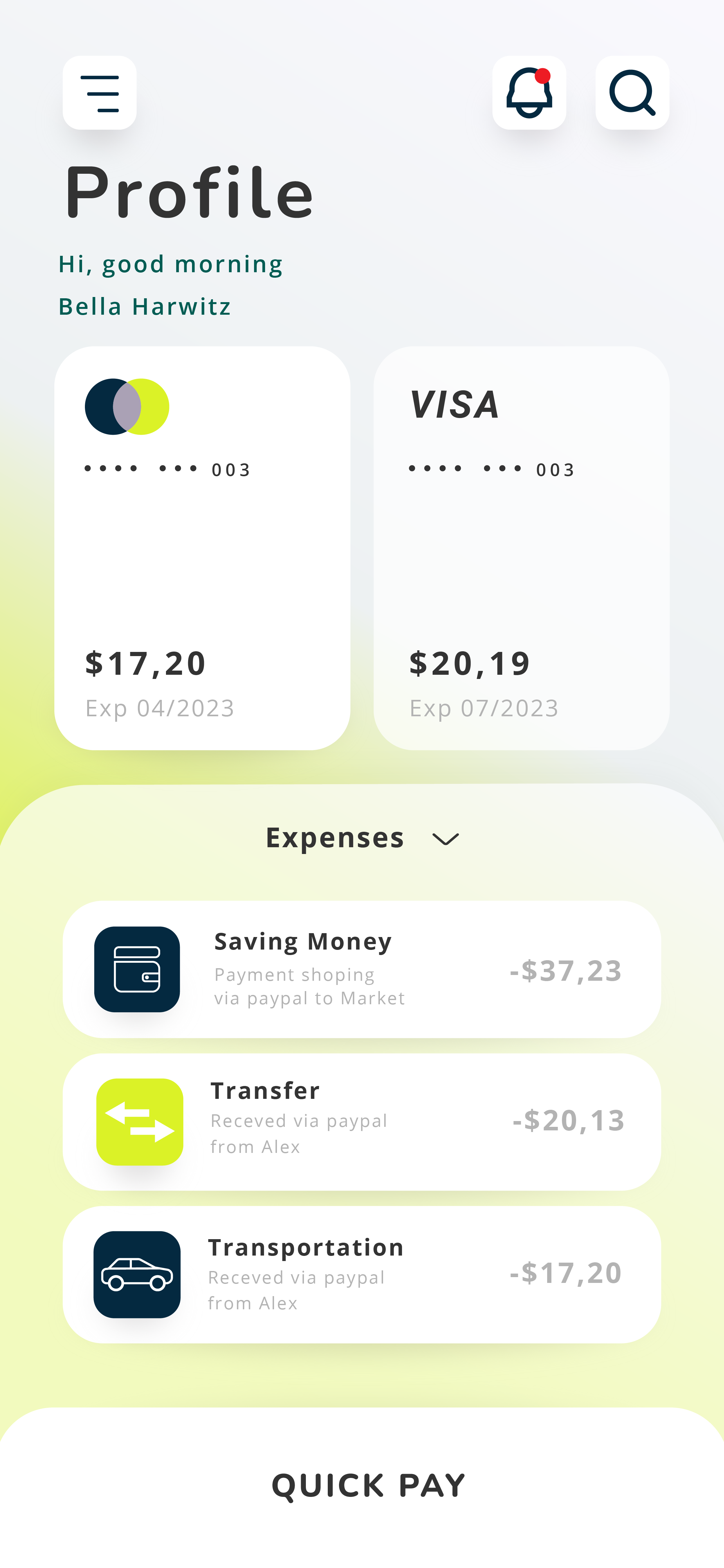Expand the Expenses dropdown

(362, 838)
